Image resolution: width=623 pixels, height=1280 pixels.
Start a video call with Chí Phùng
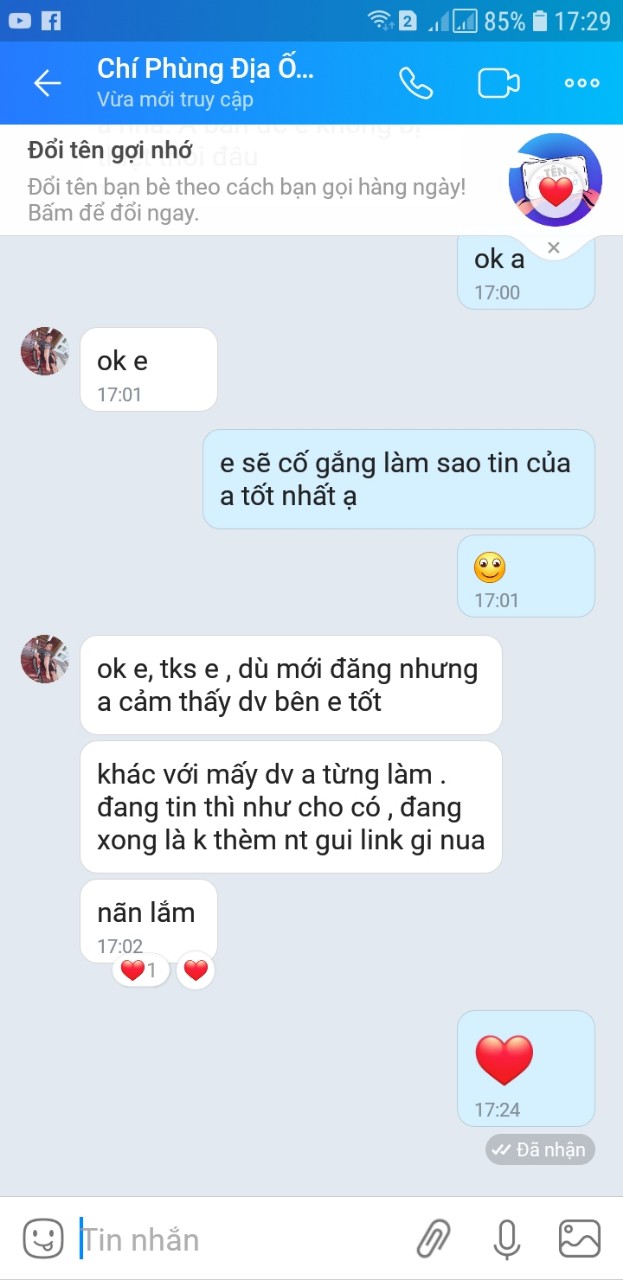(x=498, y=83)
